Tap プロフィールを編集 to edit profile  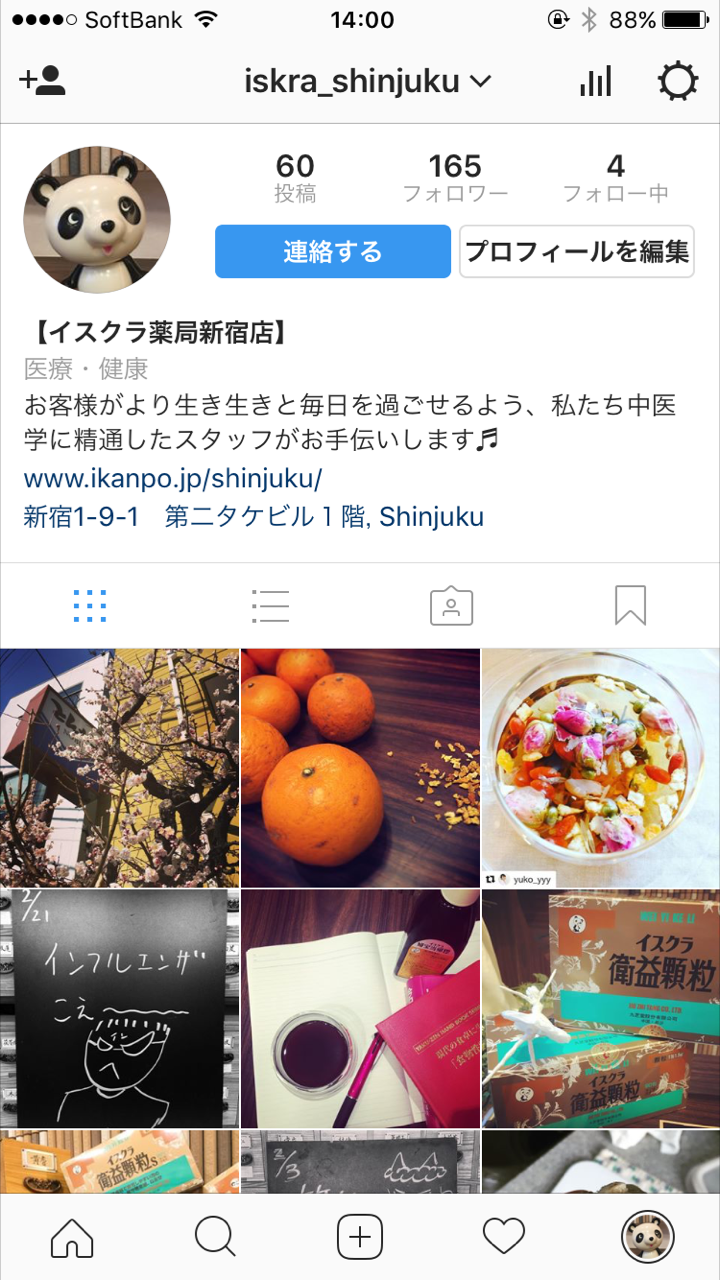[577, 251]
